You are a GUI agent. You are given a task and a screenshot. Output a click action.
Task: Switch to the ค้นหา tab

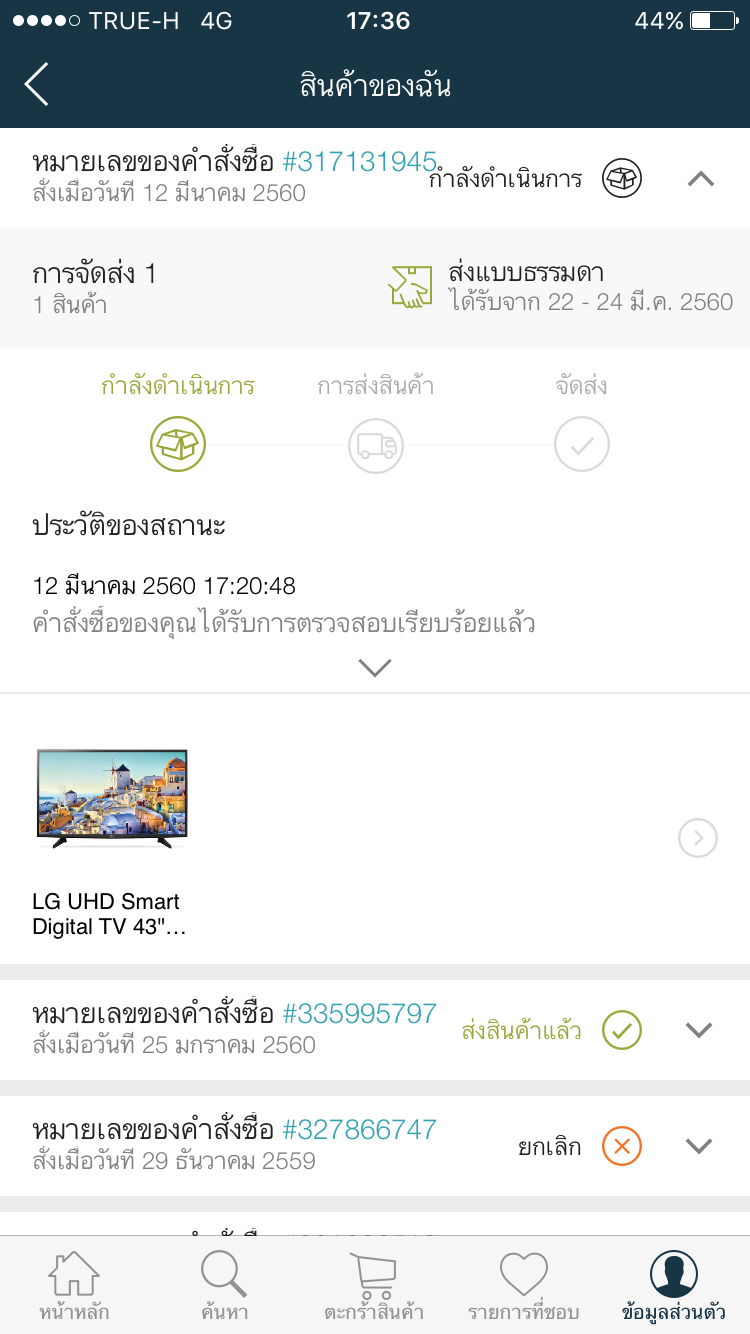[224, 1285]
